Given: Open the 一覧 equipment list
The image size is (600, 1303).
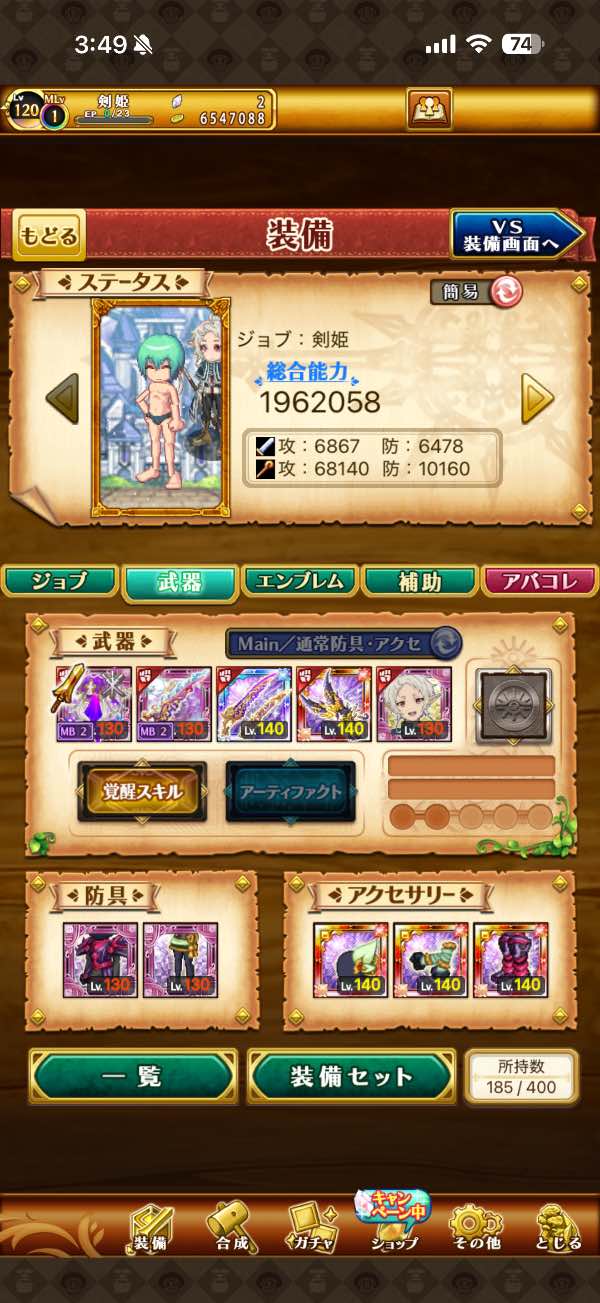Looking at the screenshot, I should 134,1076.
